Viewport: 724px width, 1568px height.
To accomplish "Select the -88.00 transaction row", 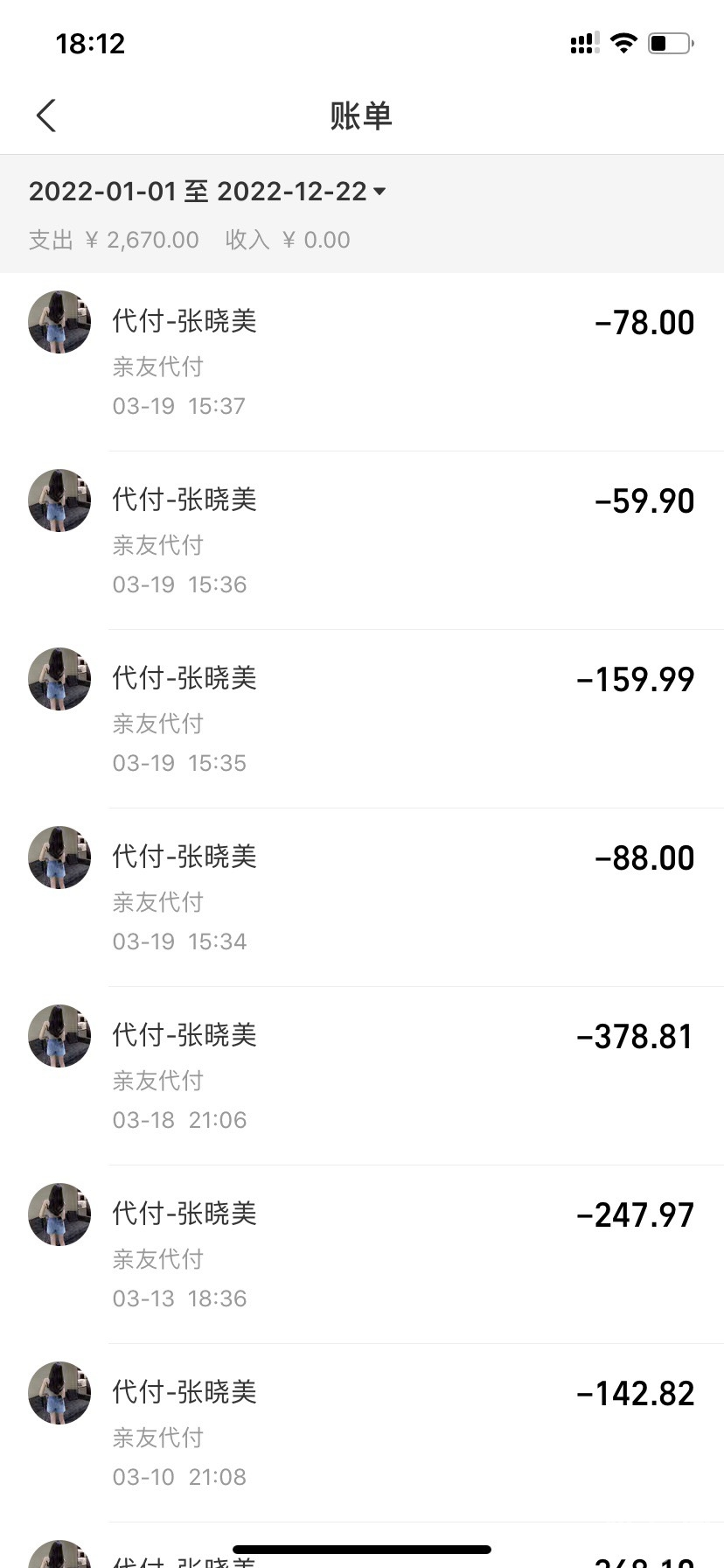I will [362, 897].
